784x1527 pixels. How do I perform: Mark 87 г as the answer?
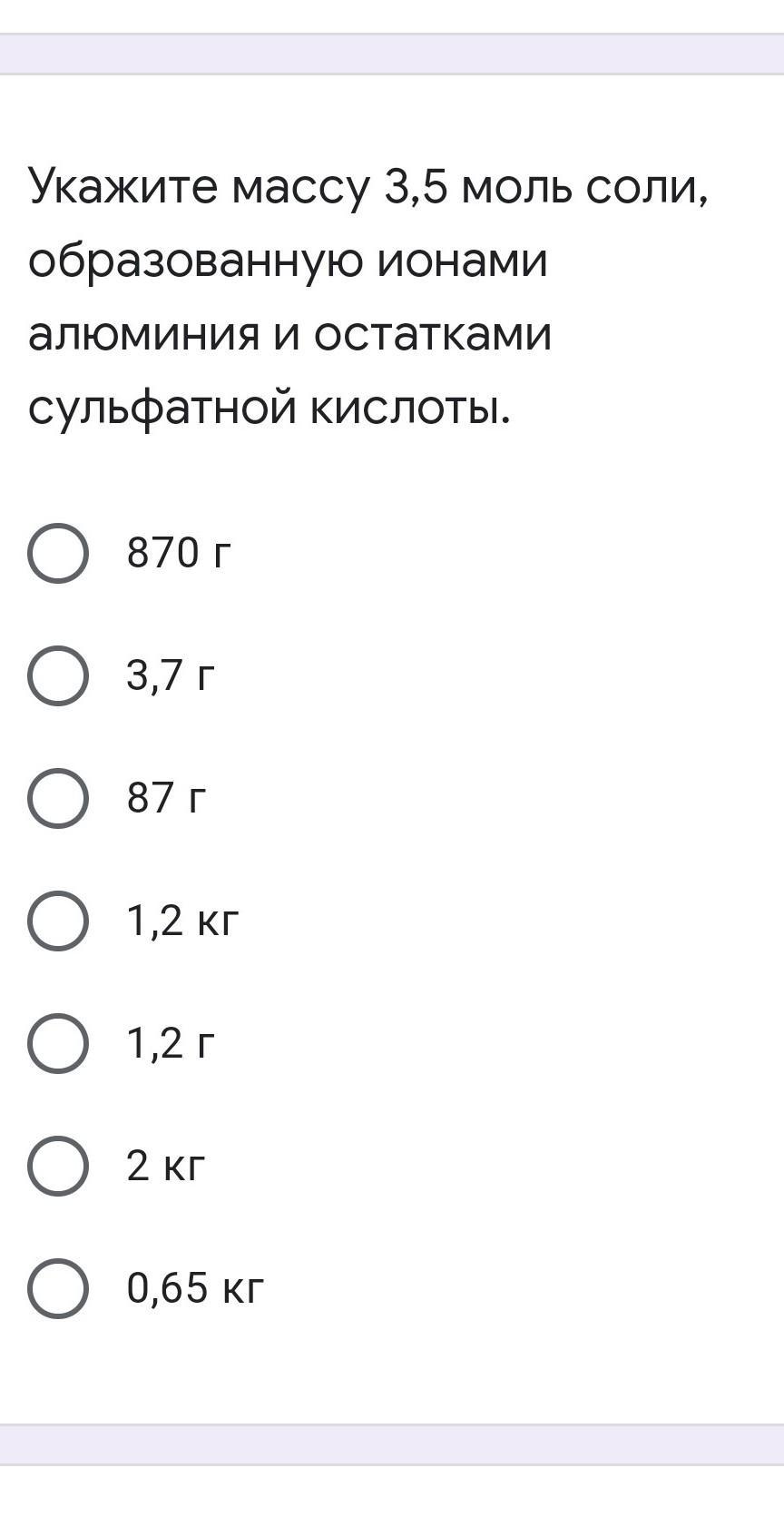(58, 798)
